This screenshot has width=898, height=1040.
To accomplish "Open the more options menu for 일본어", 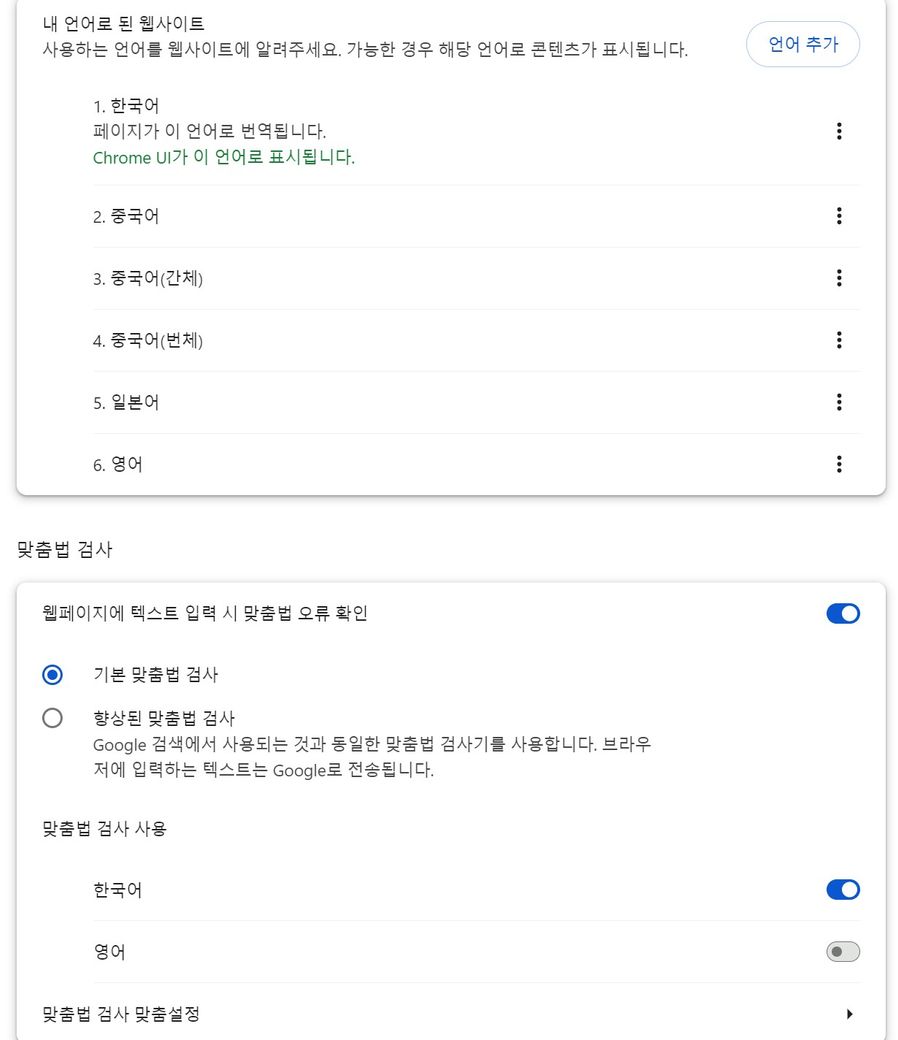I will pyautogui.click(x=838, y=402).
